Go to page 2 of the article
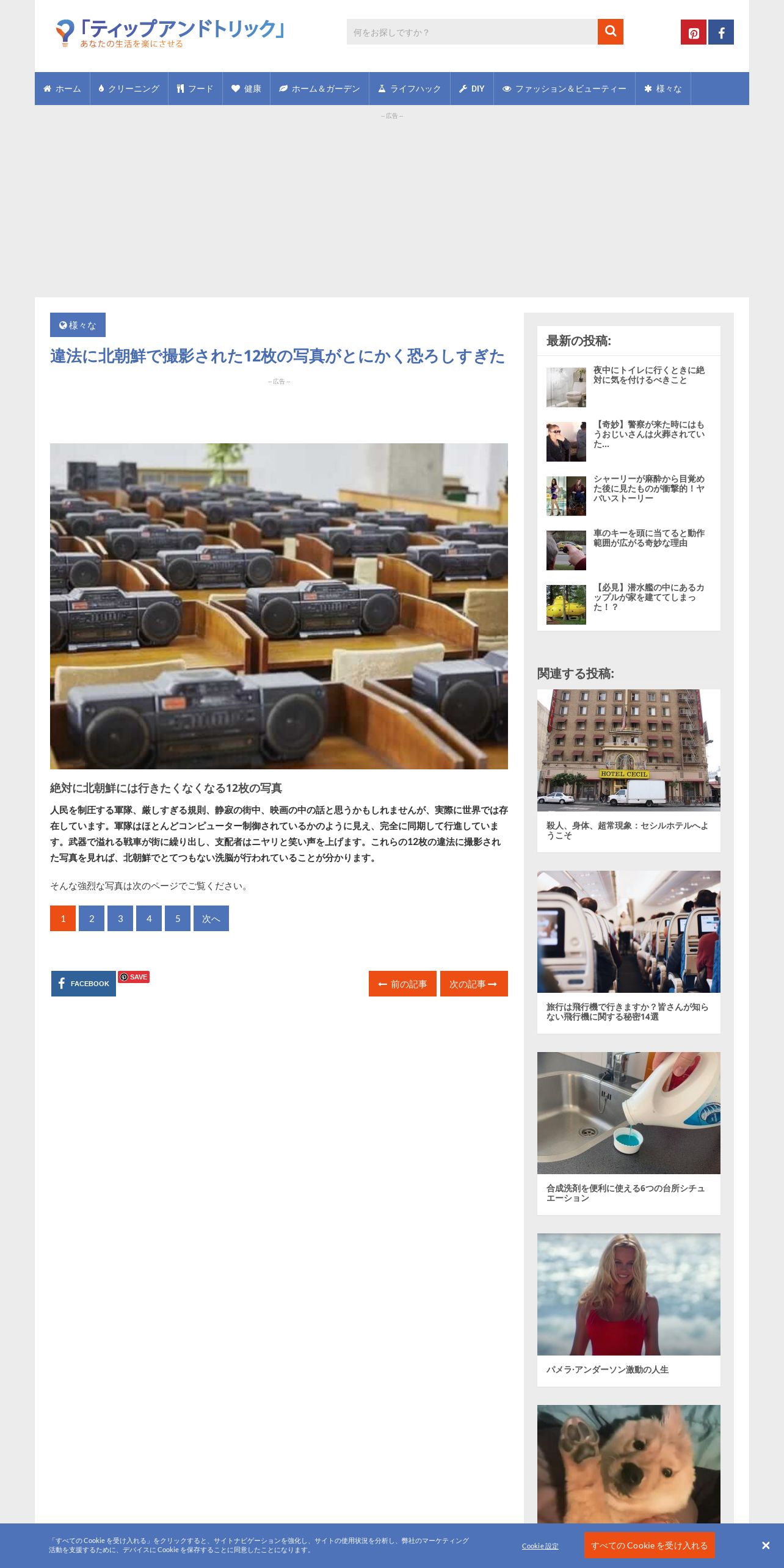The width and height of the screenshot is (784, 1568). [x=92, y=918]
